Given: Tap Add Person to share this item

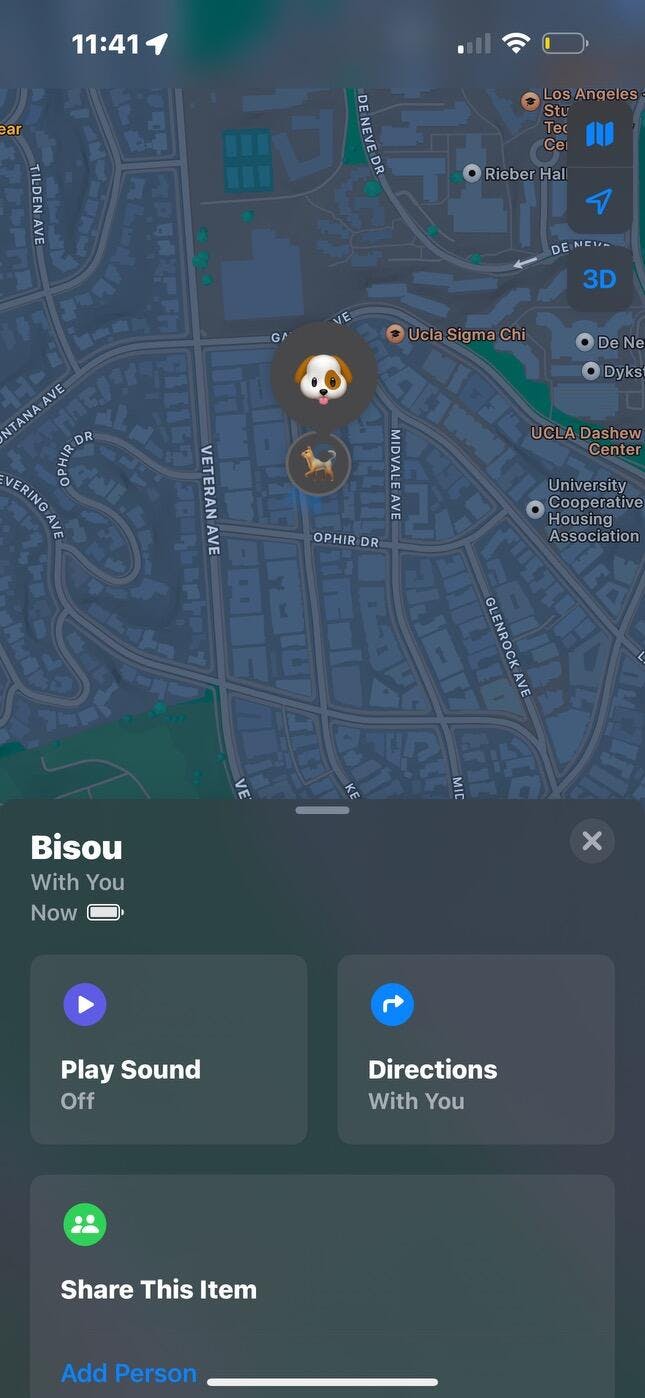Looking at the screenshot, I should [128, 1373].
